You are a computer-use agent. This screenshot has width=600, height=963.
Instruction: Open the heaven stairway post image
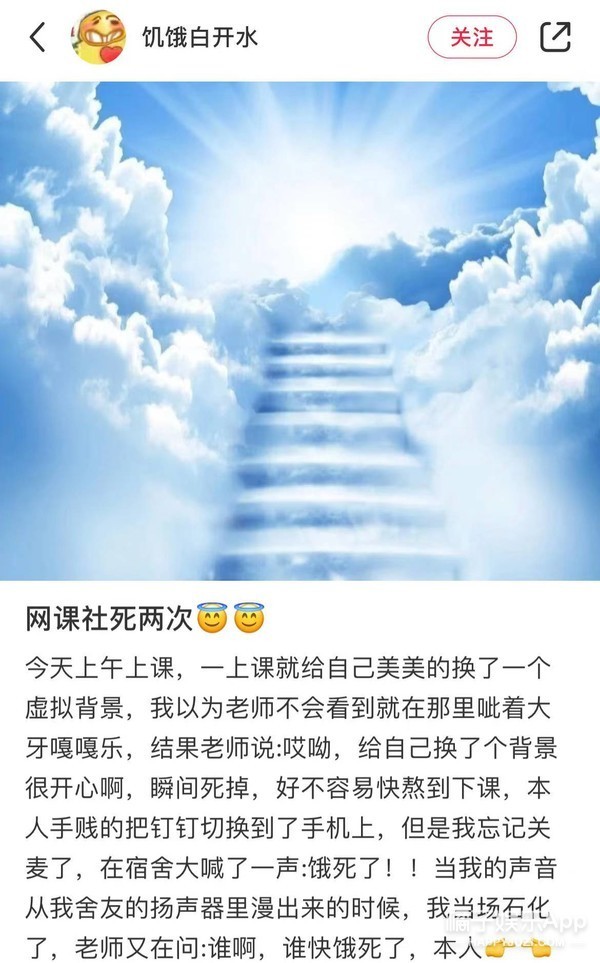point(300,330)
